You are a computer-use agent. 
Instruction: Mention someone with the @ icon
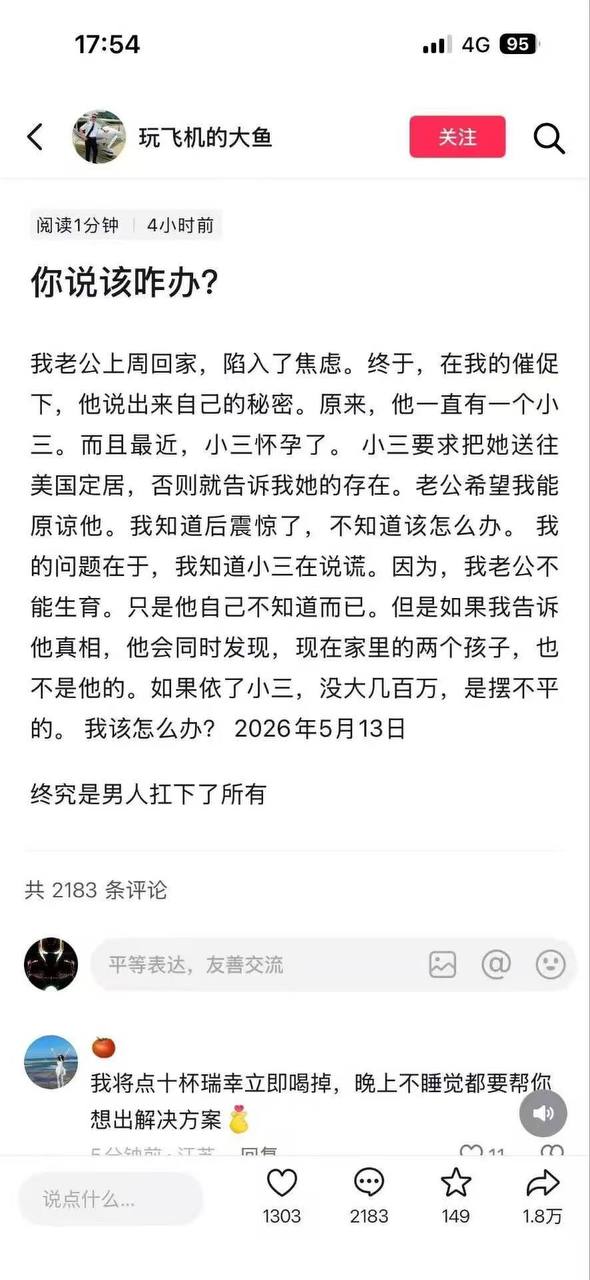[x=496, y=964]
